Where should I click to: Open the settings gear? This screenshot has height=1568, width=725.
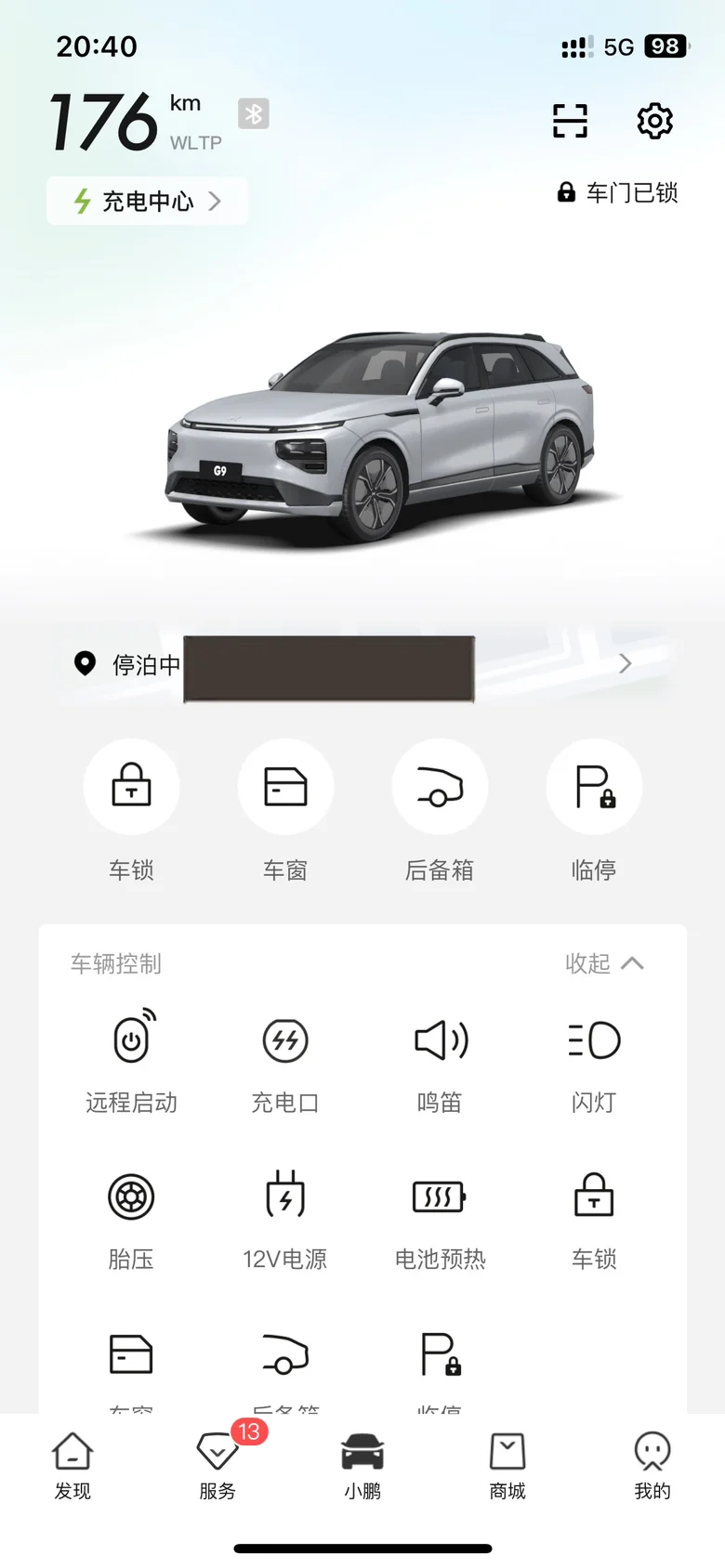654,121
